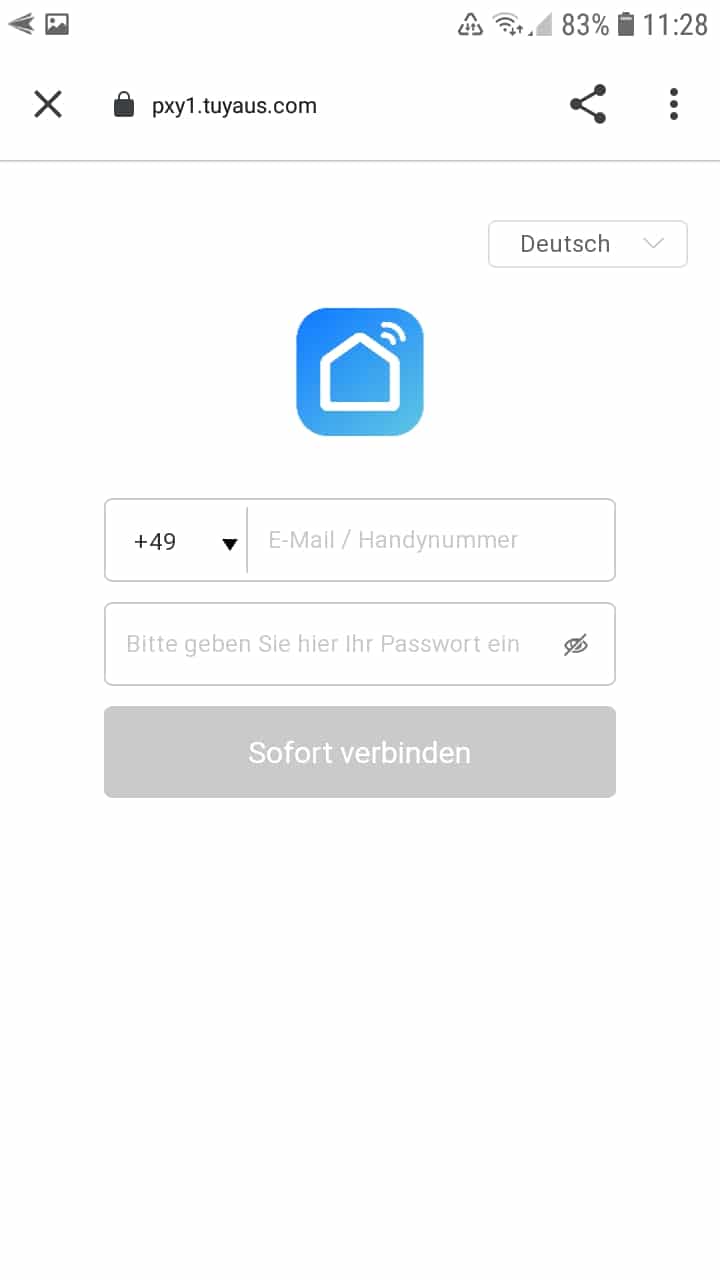Toggle password visibility eye icon

[576, 645]
